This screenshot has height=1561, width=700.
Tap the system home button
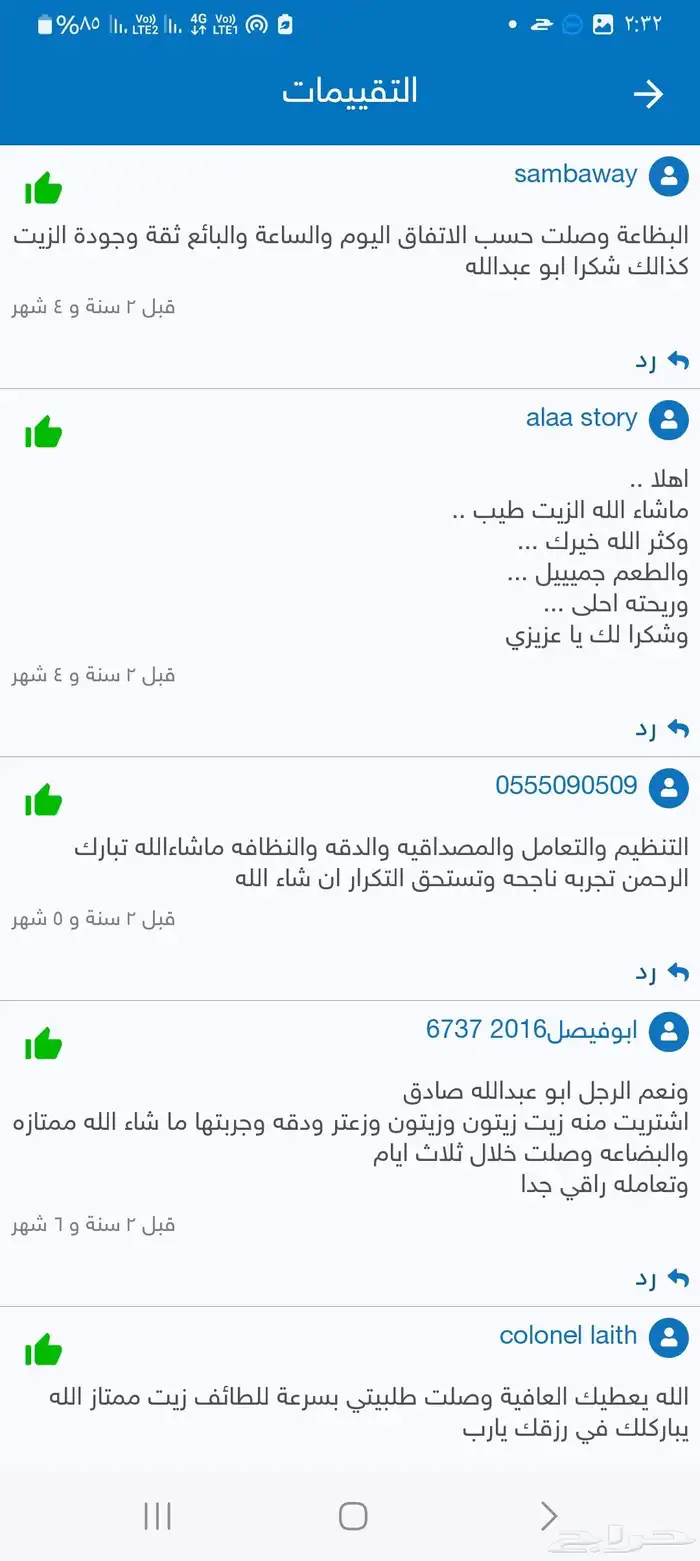tap(353, 1516)
